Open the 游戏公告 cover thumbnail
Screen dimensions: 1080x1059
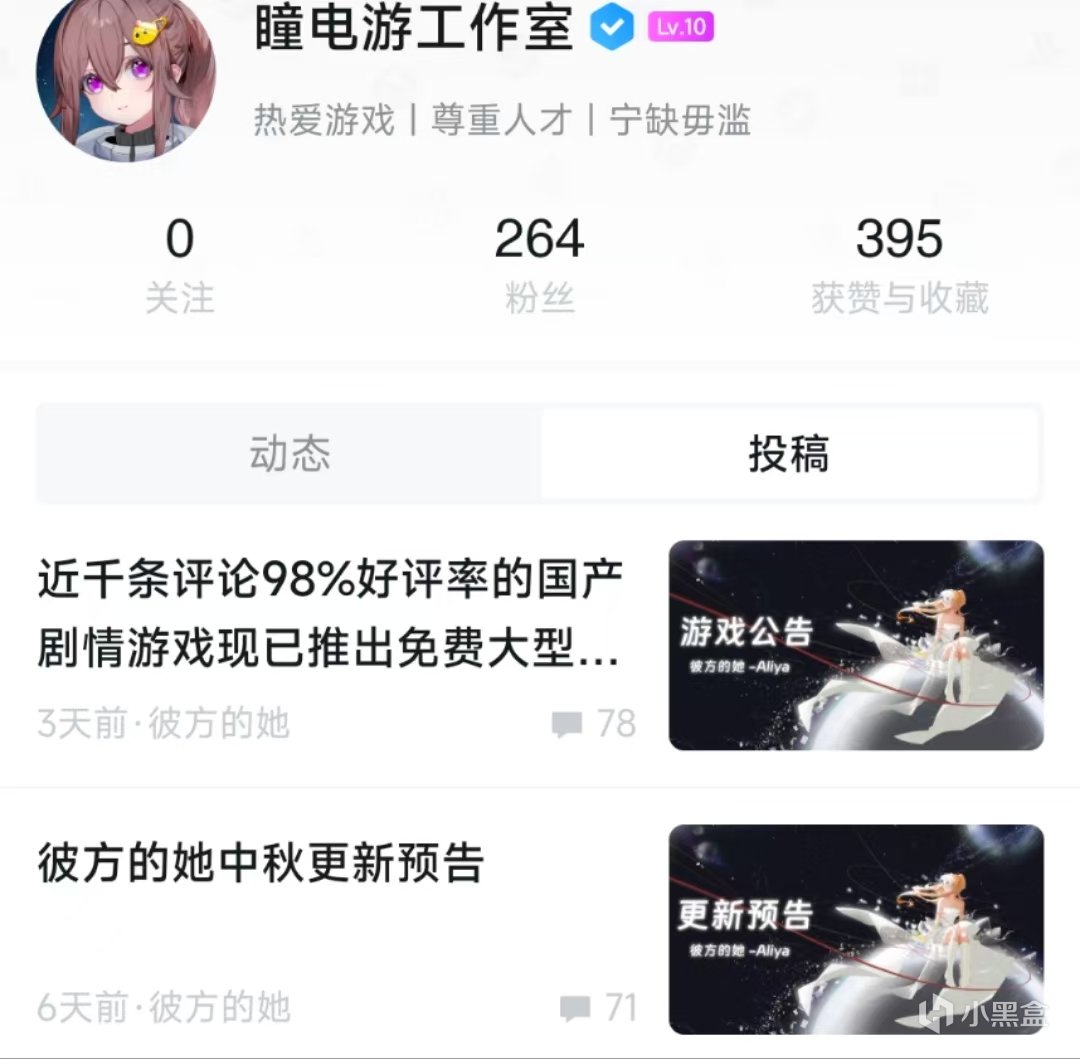(856, 645)
